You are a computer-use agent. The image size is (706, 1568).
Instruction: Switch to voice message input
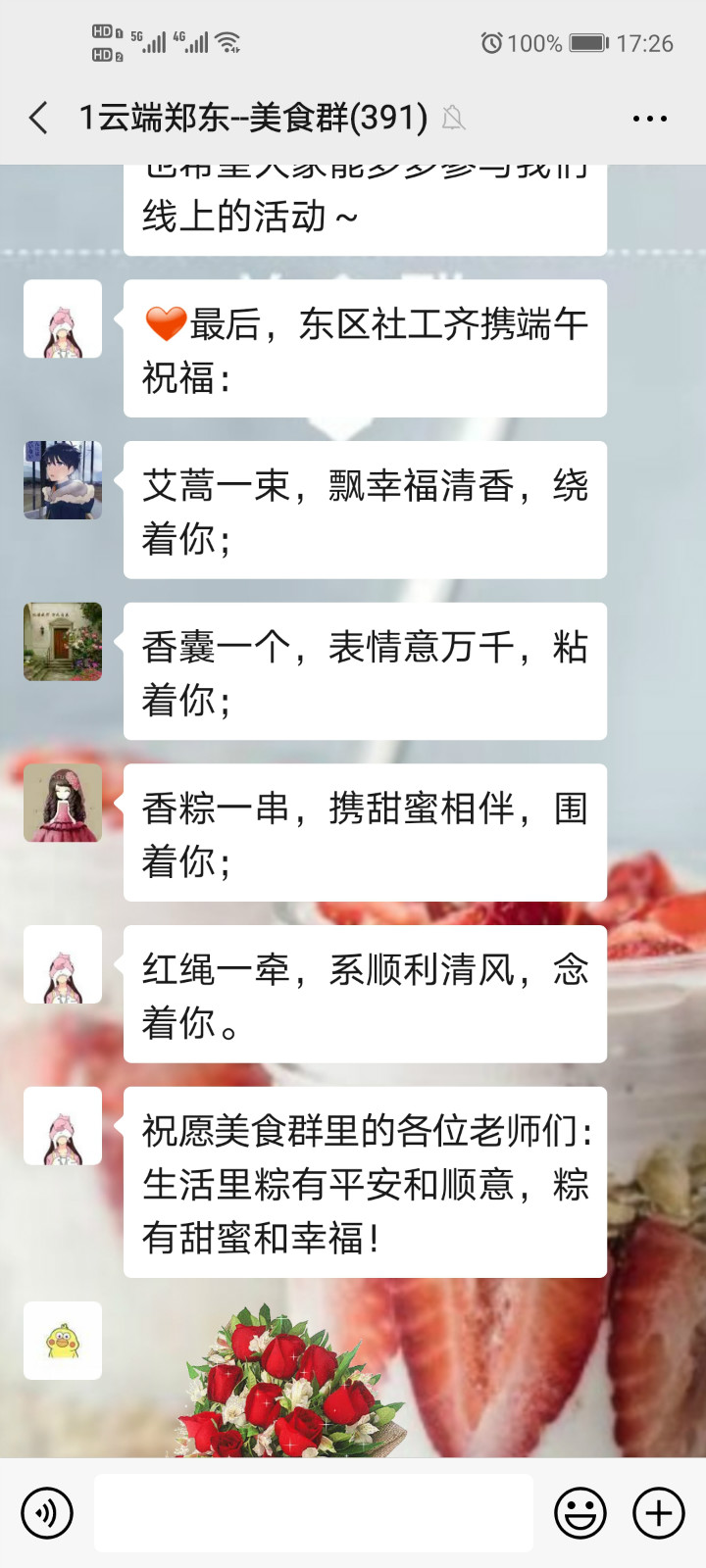[47, 1513]
